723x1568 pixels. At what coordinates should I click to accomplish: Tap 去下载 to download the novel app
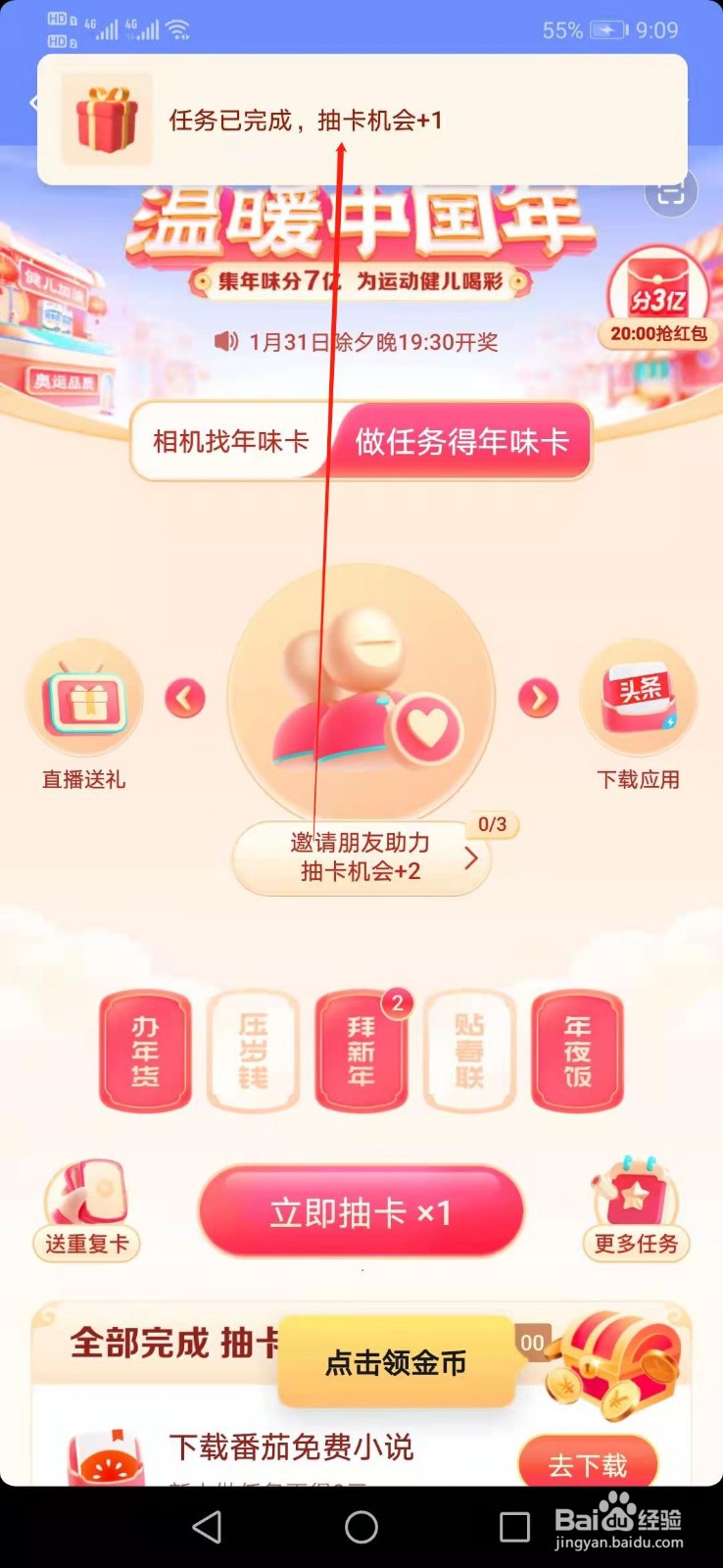pos(587,1462)
